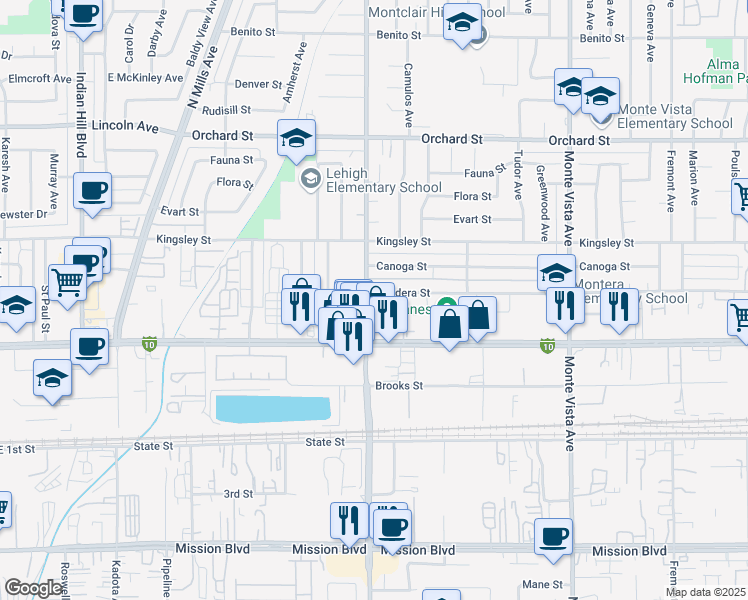
Task: Select the school marker on Canoga St
Action: [x=557, y=273]
